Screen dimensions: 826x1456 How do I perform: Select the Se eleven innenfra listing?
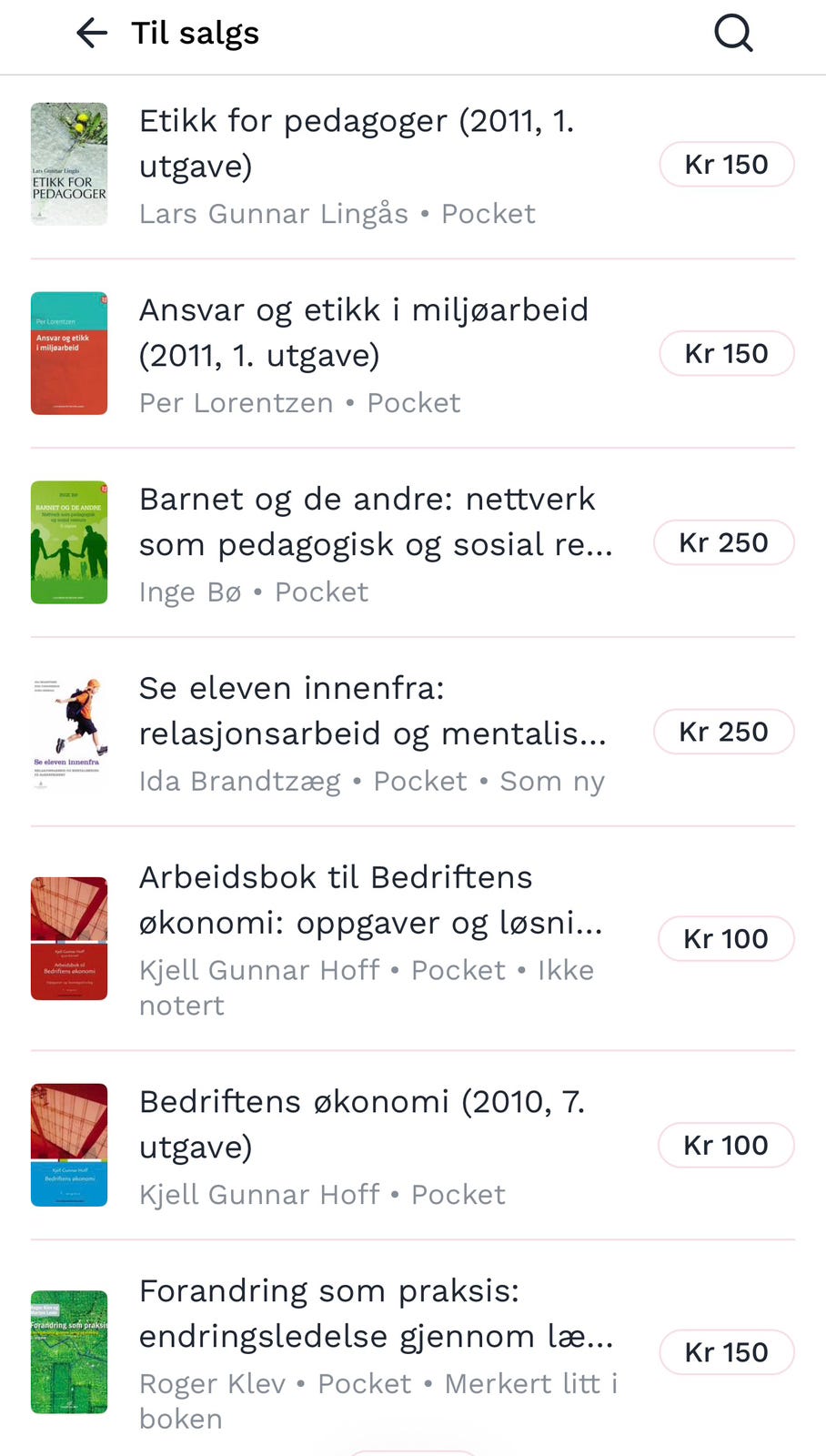(373, 711)
